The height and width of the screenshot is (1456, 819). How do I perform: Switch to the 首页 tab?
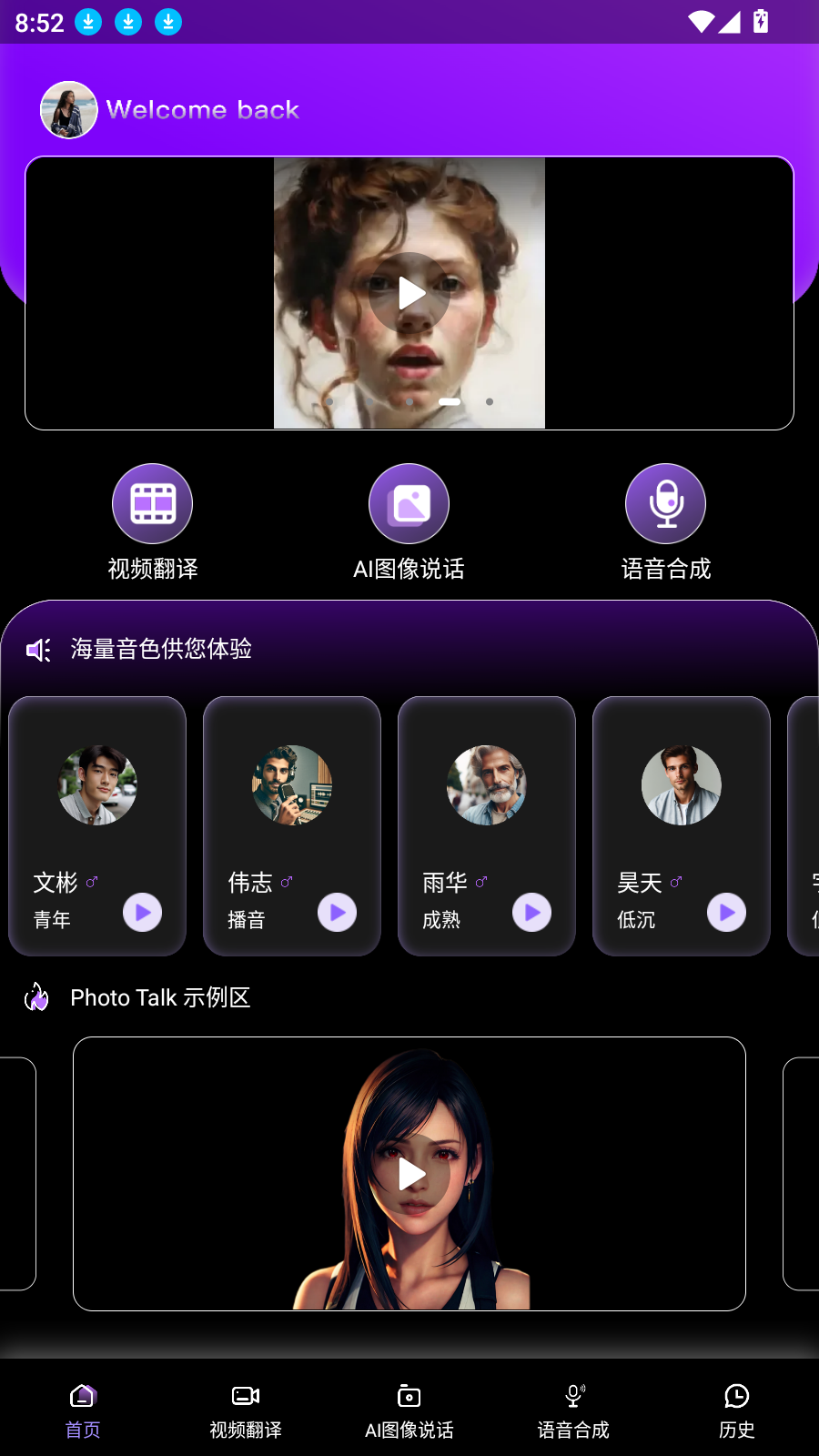pos(82,1410)
